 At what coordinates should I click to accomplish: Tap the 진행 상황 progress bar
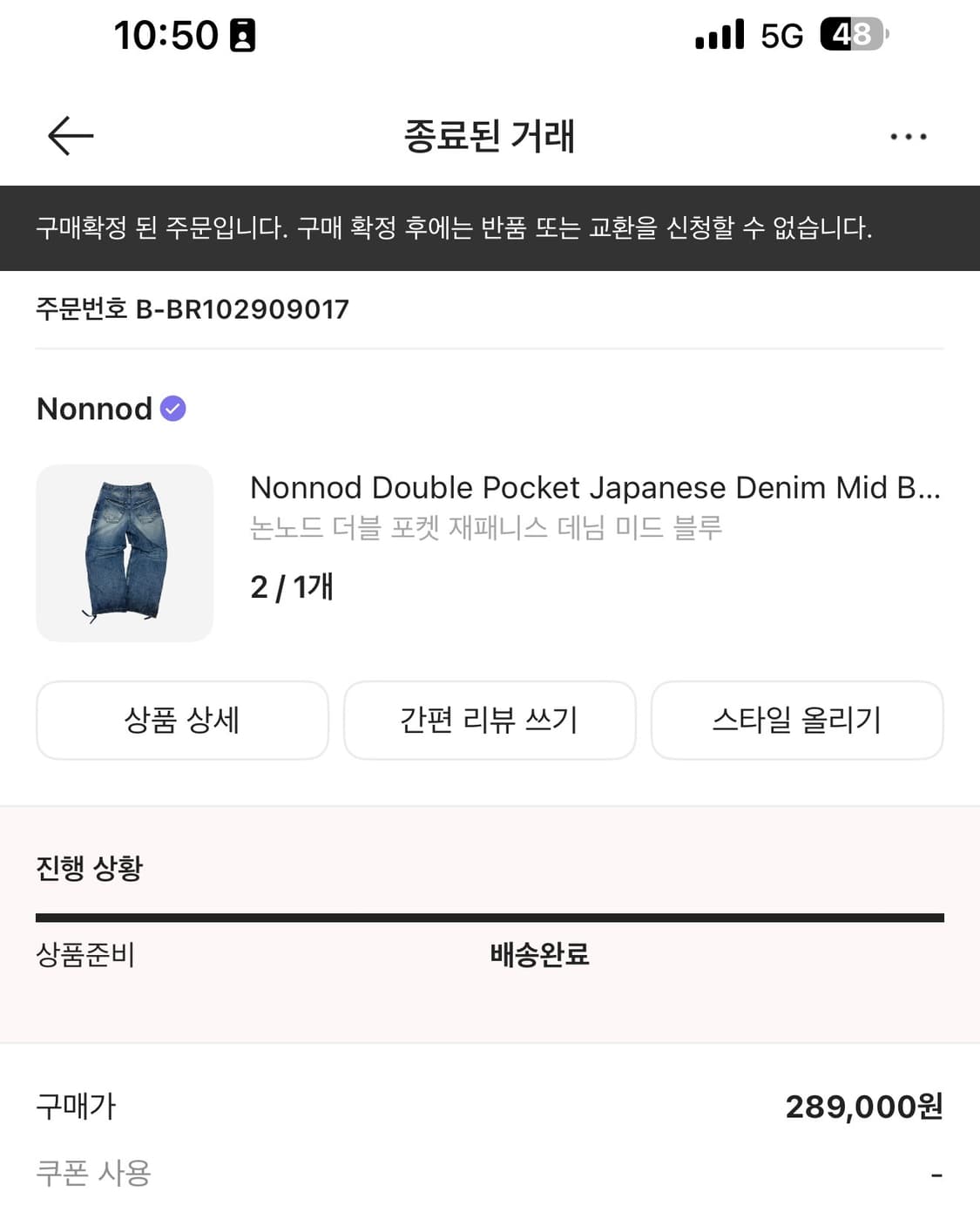[x=490, y=915]
